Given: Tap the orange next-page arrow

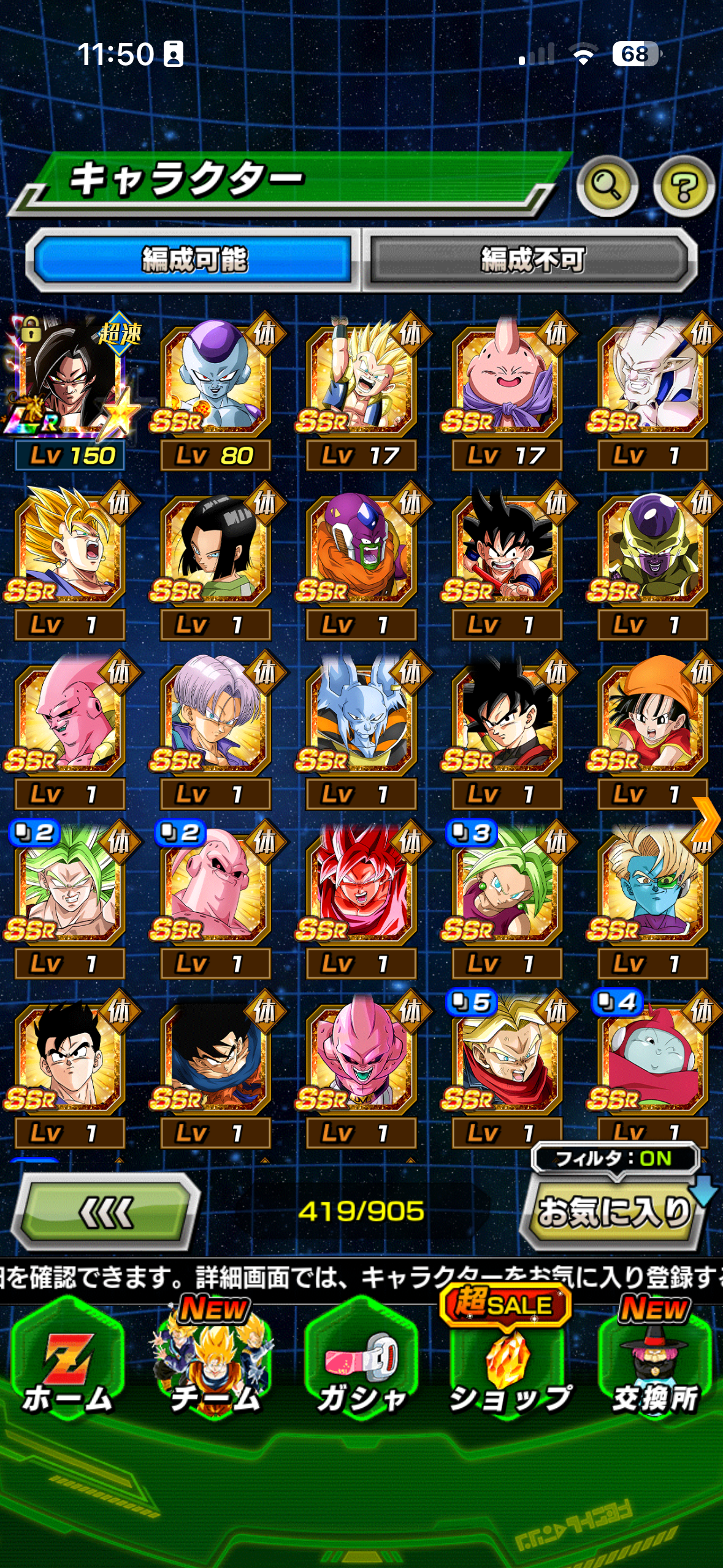Looking at the screenshot, I should click(x=706, y=819).
